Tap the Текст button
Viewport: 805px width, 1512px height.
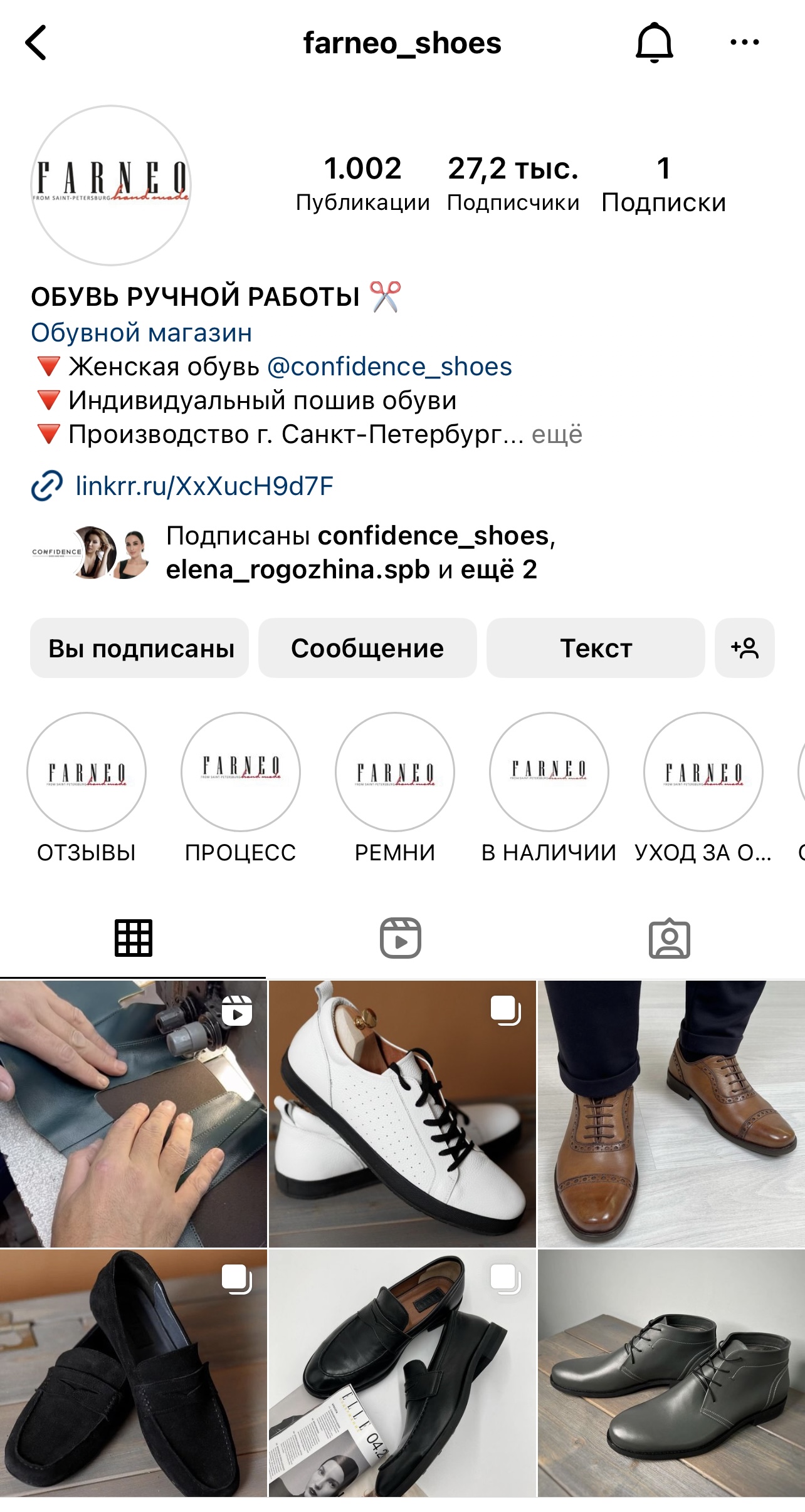[596, 648]
